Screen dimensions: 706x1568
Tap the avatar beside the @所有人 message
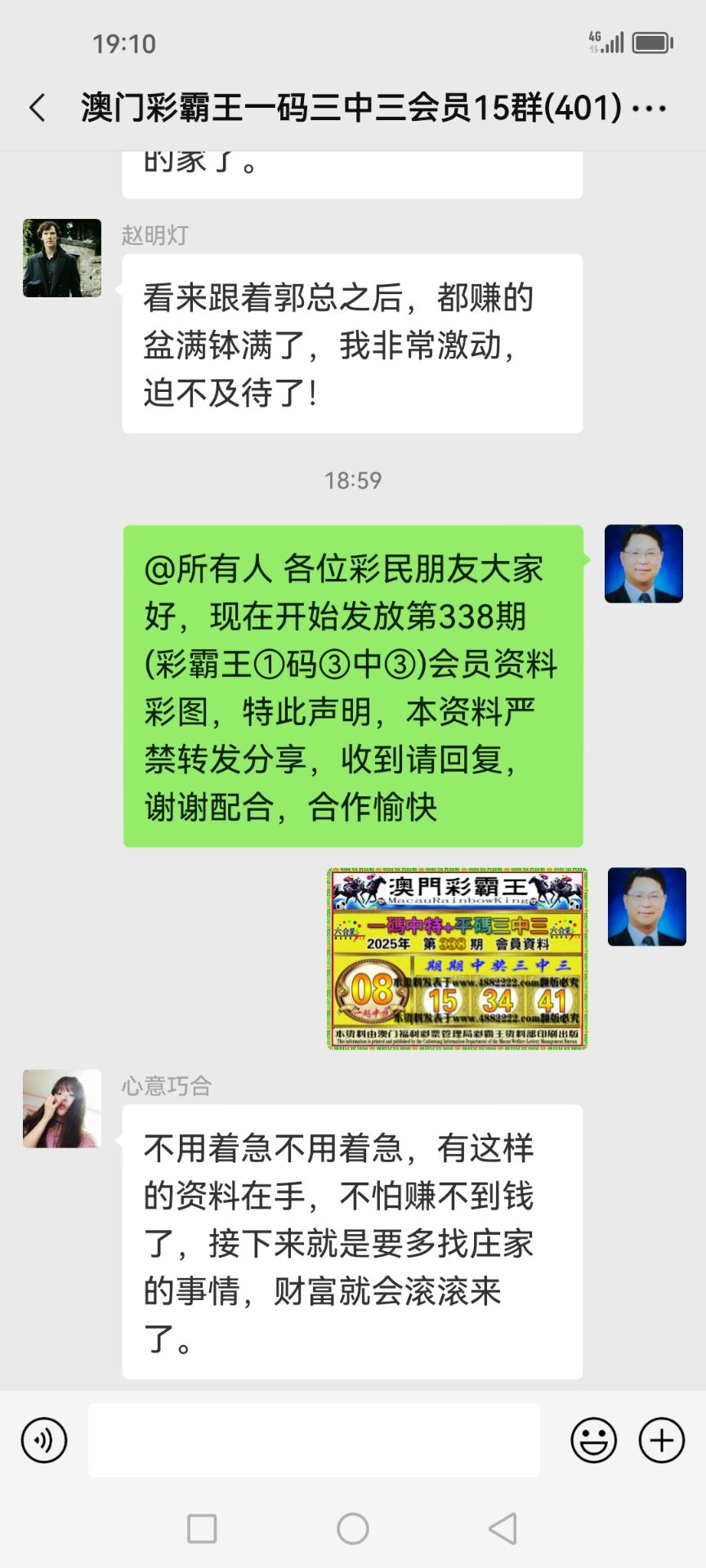pos(644,564)
